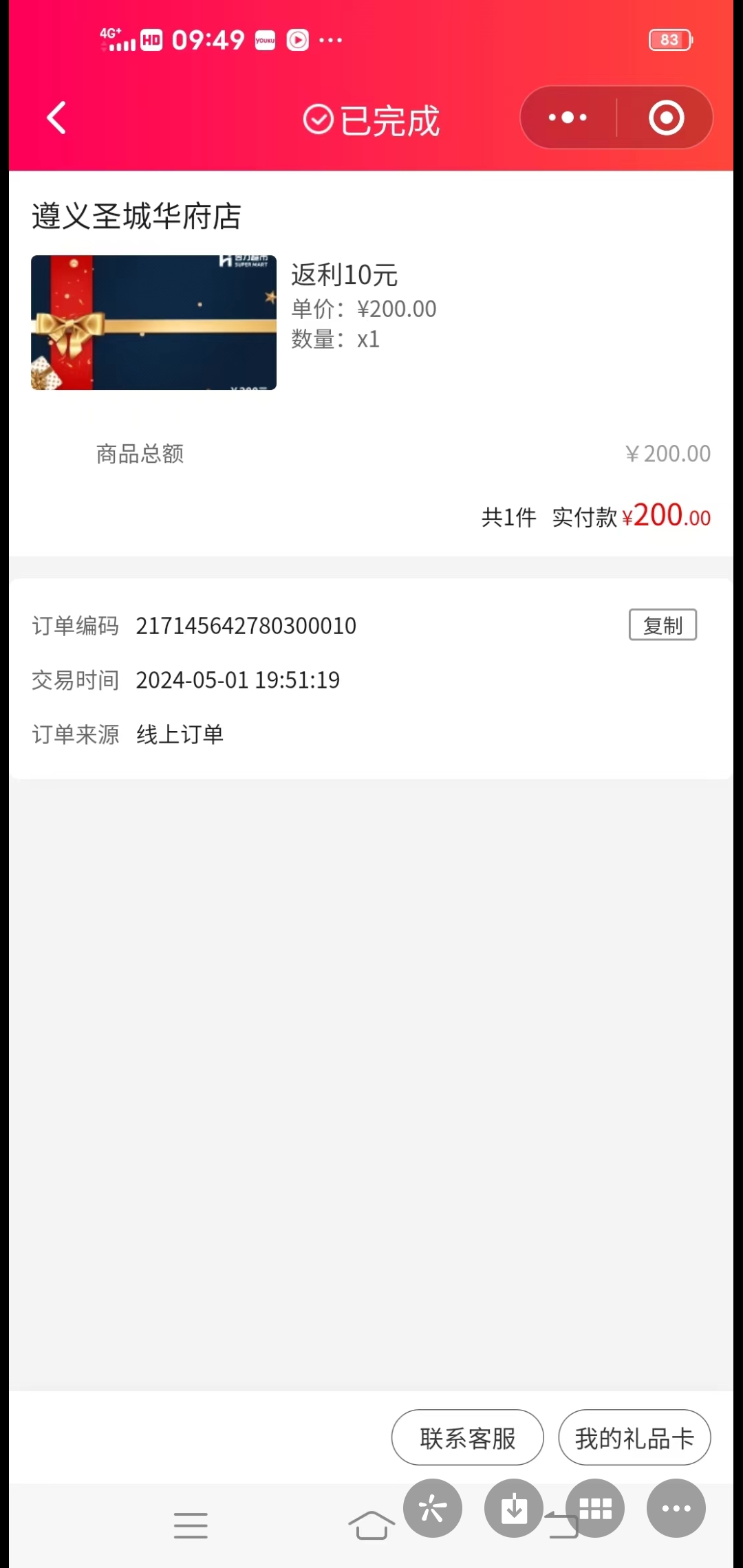Go back from the completed order page

[56, 118]
